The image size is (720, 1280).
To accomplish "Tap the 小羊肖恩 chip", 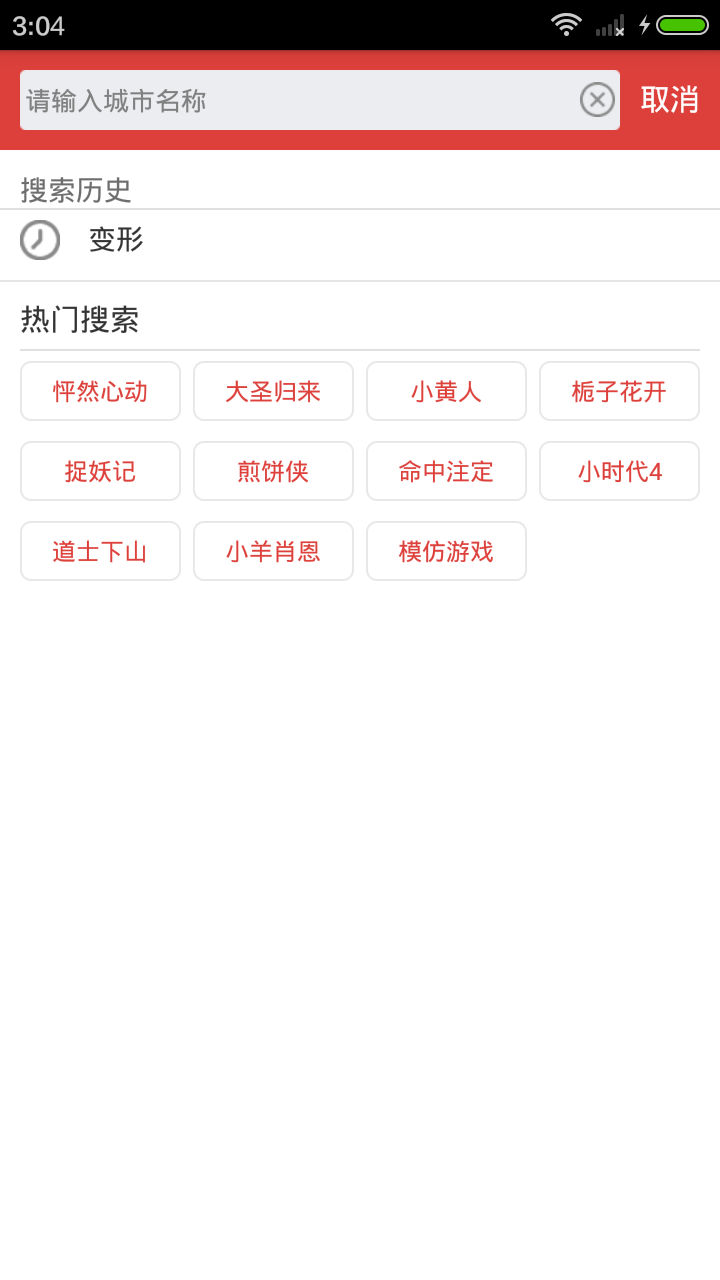I will click(x=273, y=551).
